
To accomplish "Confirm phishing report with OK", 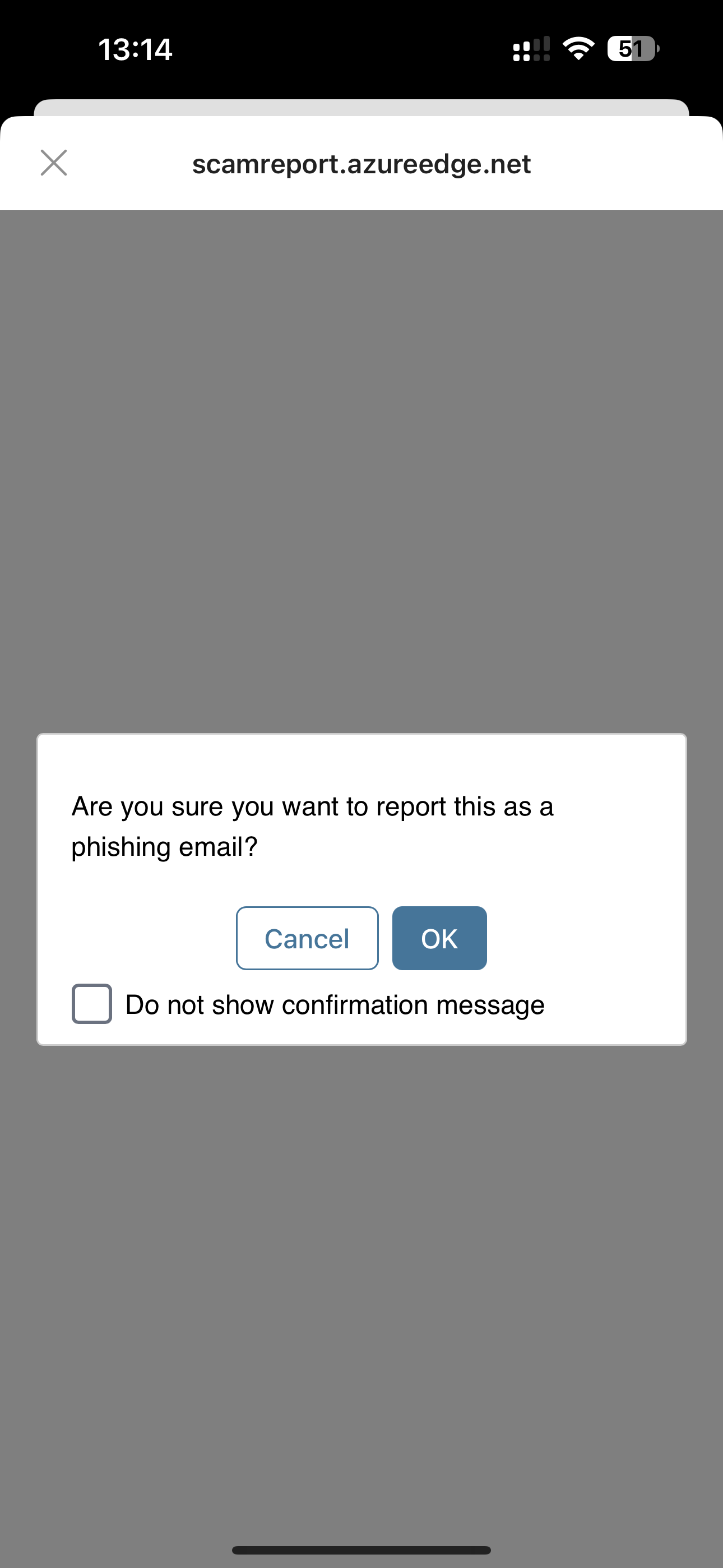I will 439,938.
